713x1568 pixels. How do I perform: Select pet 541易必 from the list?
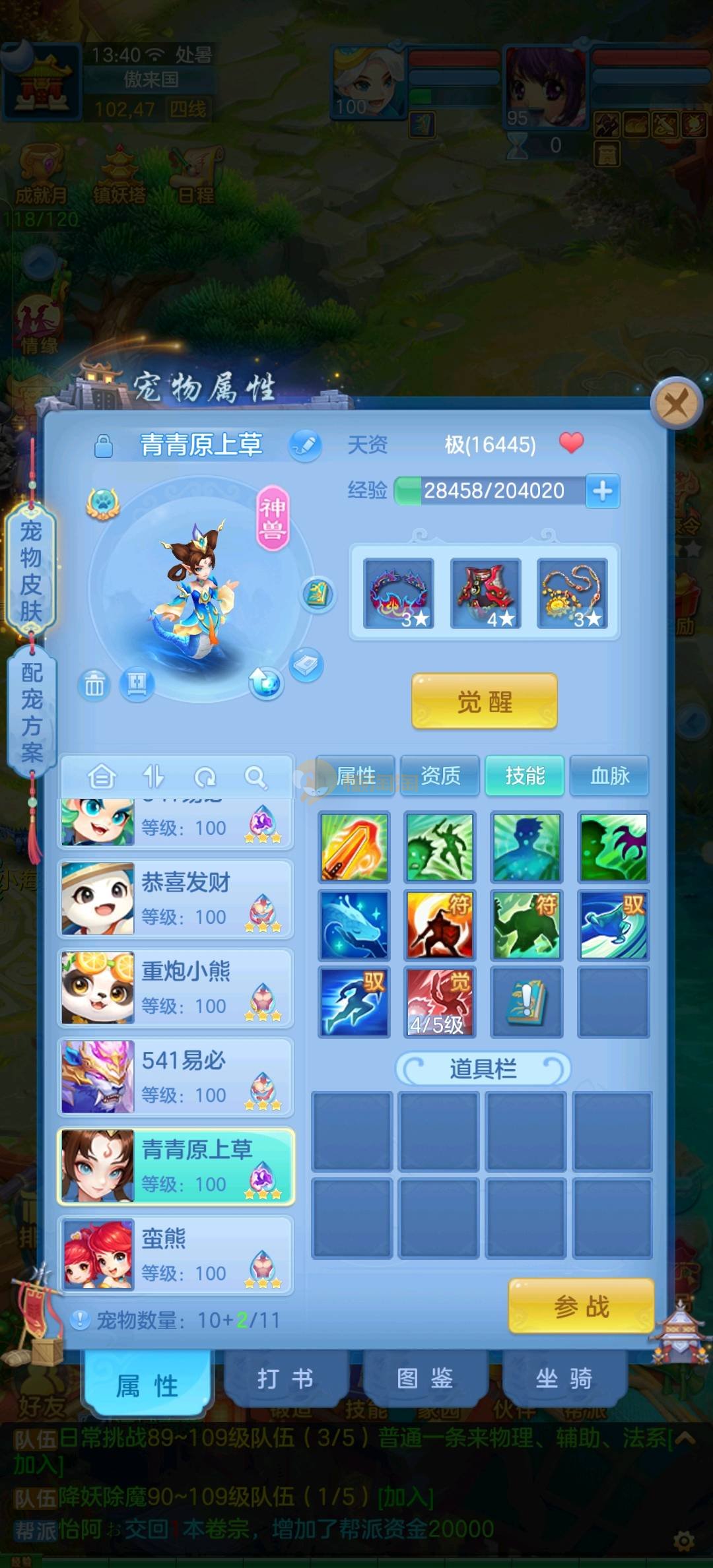coord(176,1077)
